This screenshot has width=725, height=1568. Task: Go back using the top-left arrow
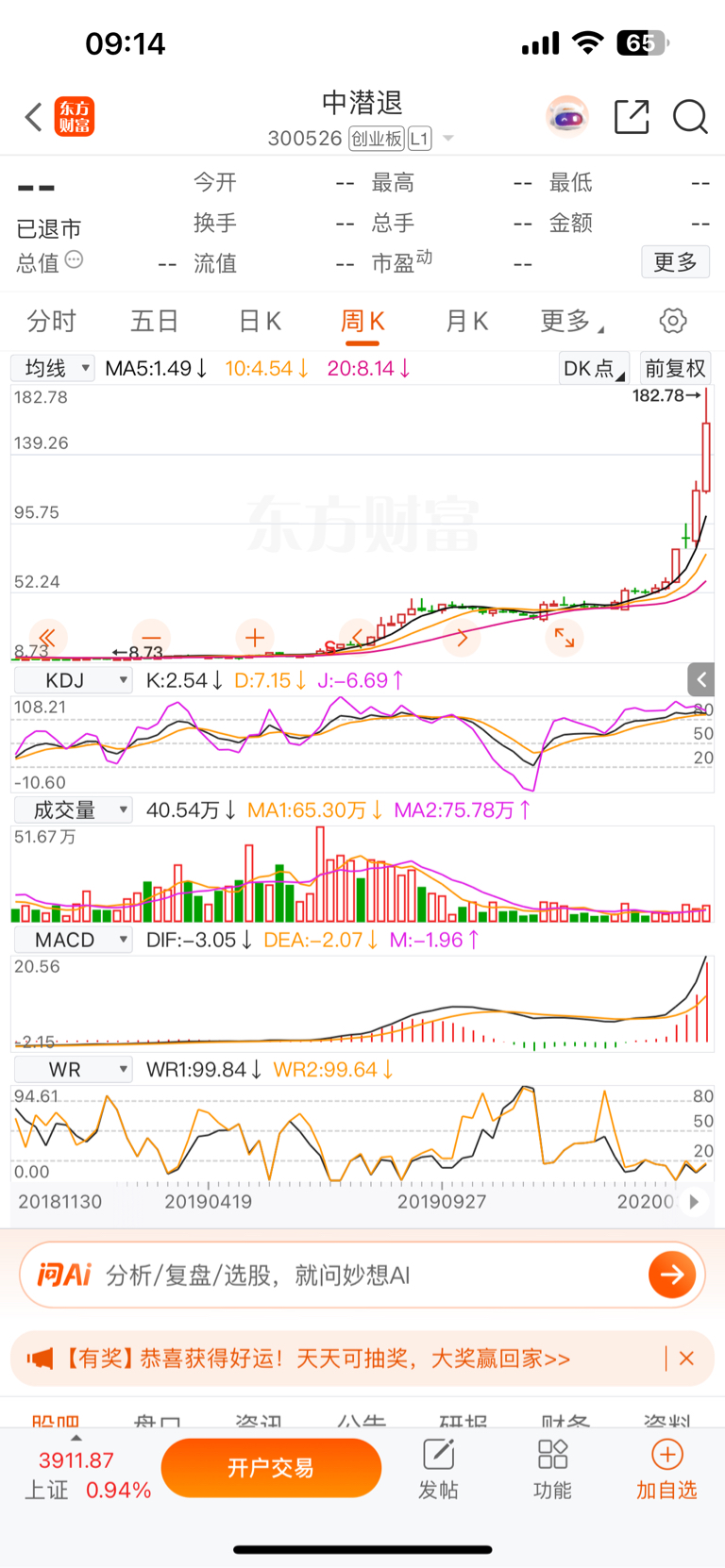pyautogui.click(x=34, y=118)
